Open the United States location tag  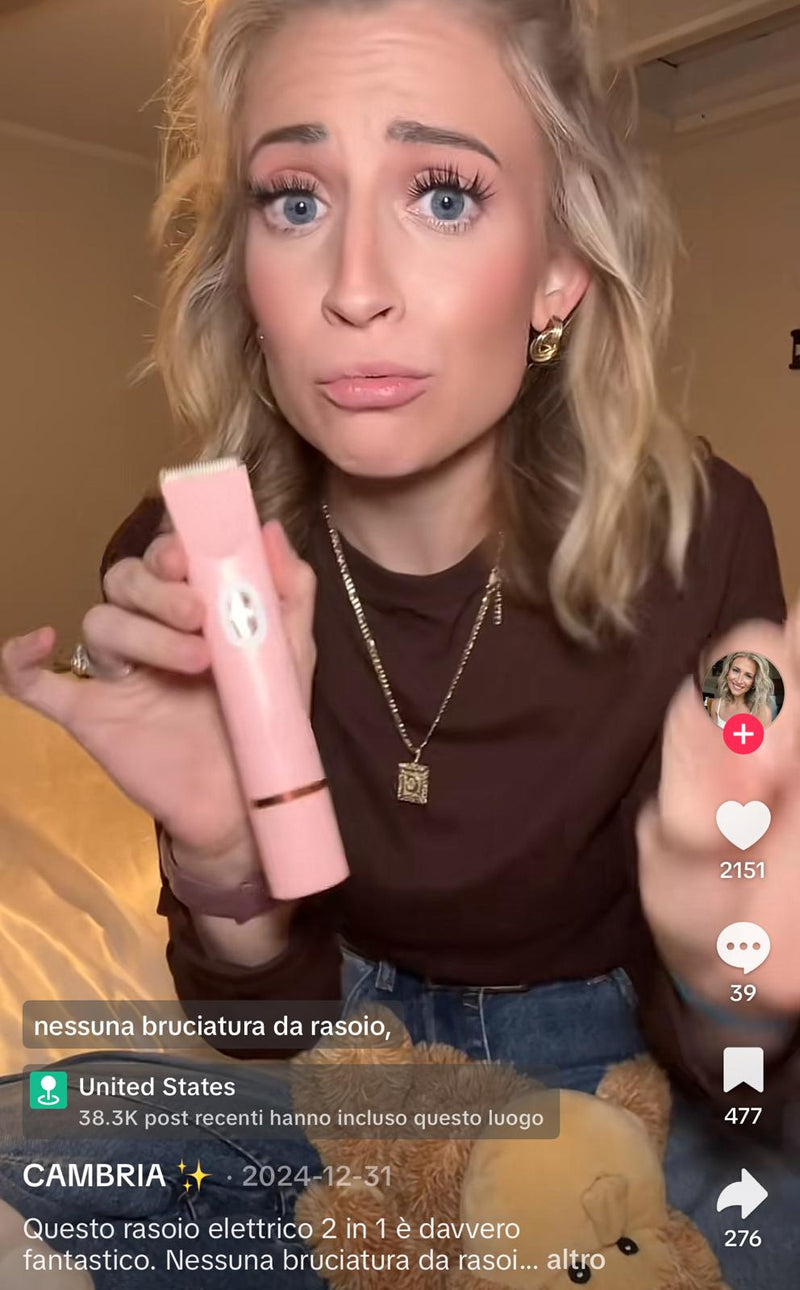[x=157, y=1087]
